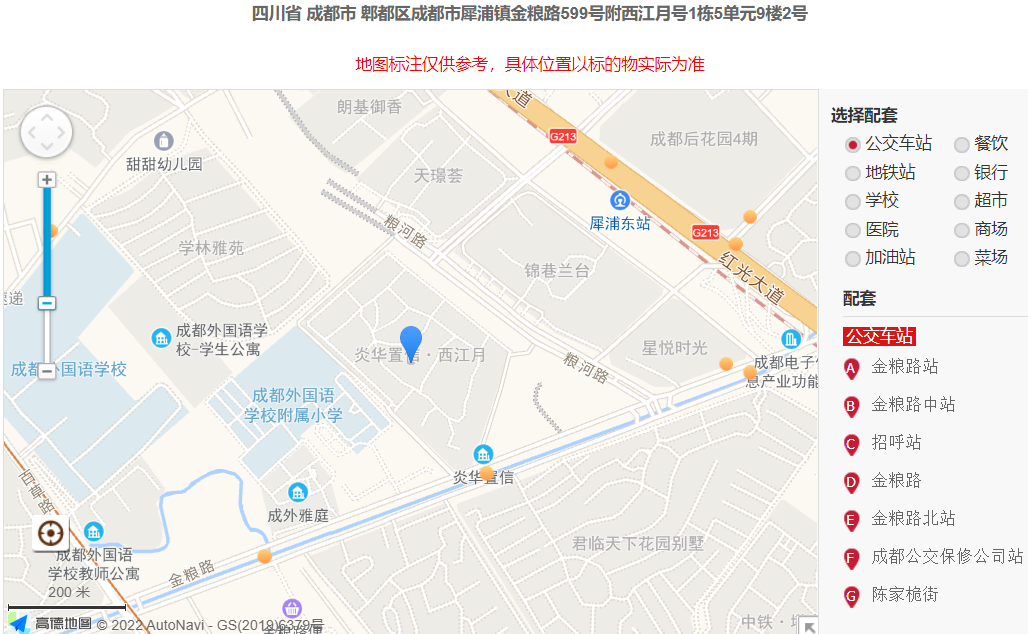Image resolution: width=1028 pixels, height=634 pixels.
Task: Select the 公交车站 radio option
Action: pyautogui.click(x=853, y=145)
